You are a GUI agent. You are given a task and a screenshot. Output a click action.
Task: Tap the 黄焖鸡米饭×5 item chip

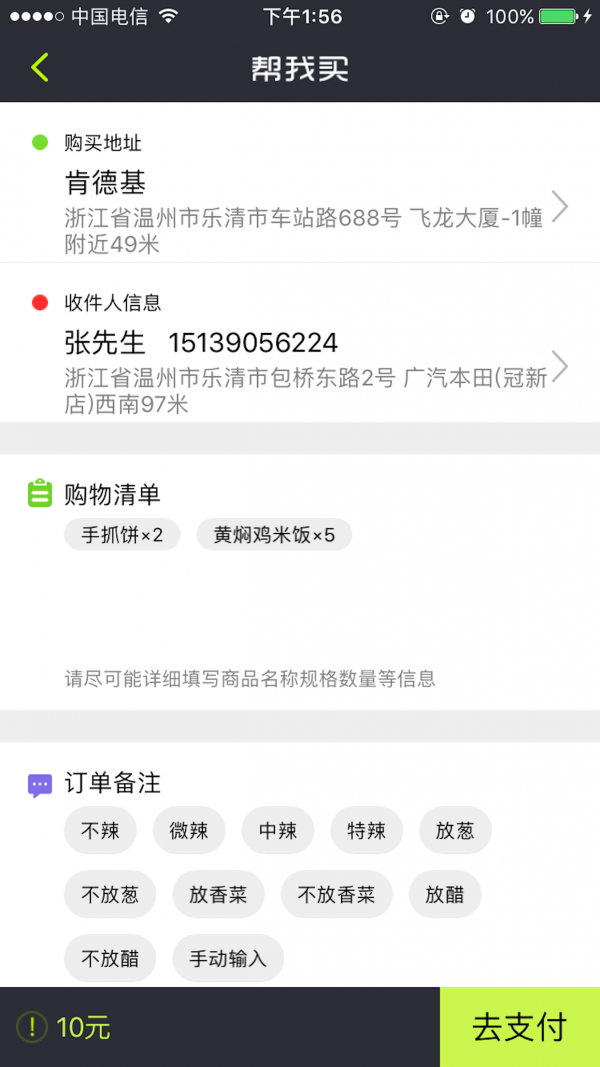[x=274, y=535]
